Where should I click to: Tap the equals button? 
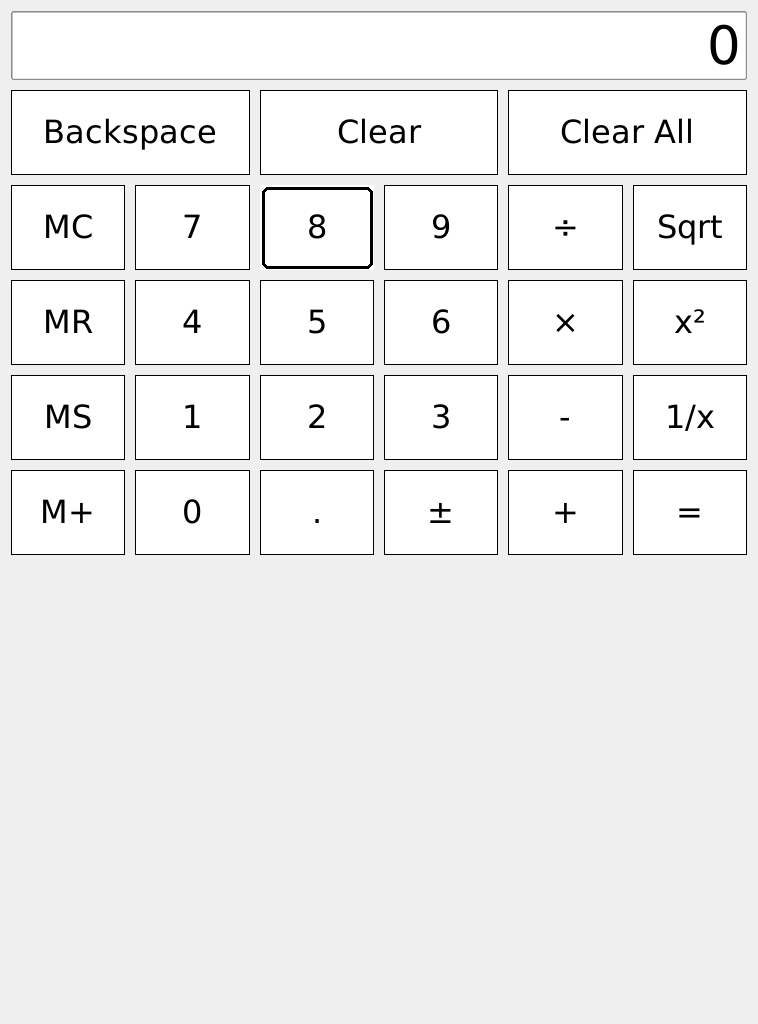[x=690, y=512]
